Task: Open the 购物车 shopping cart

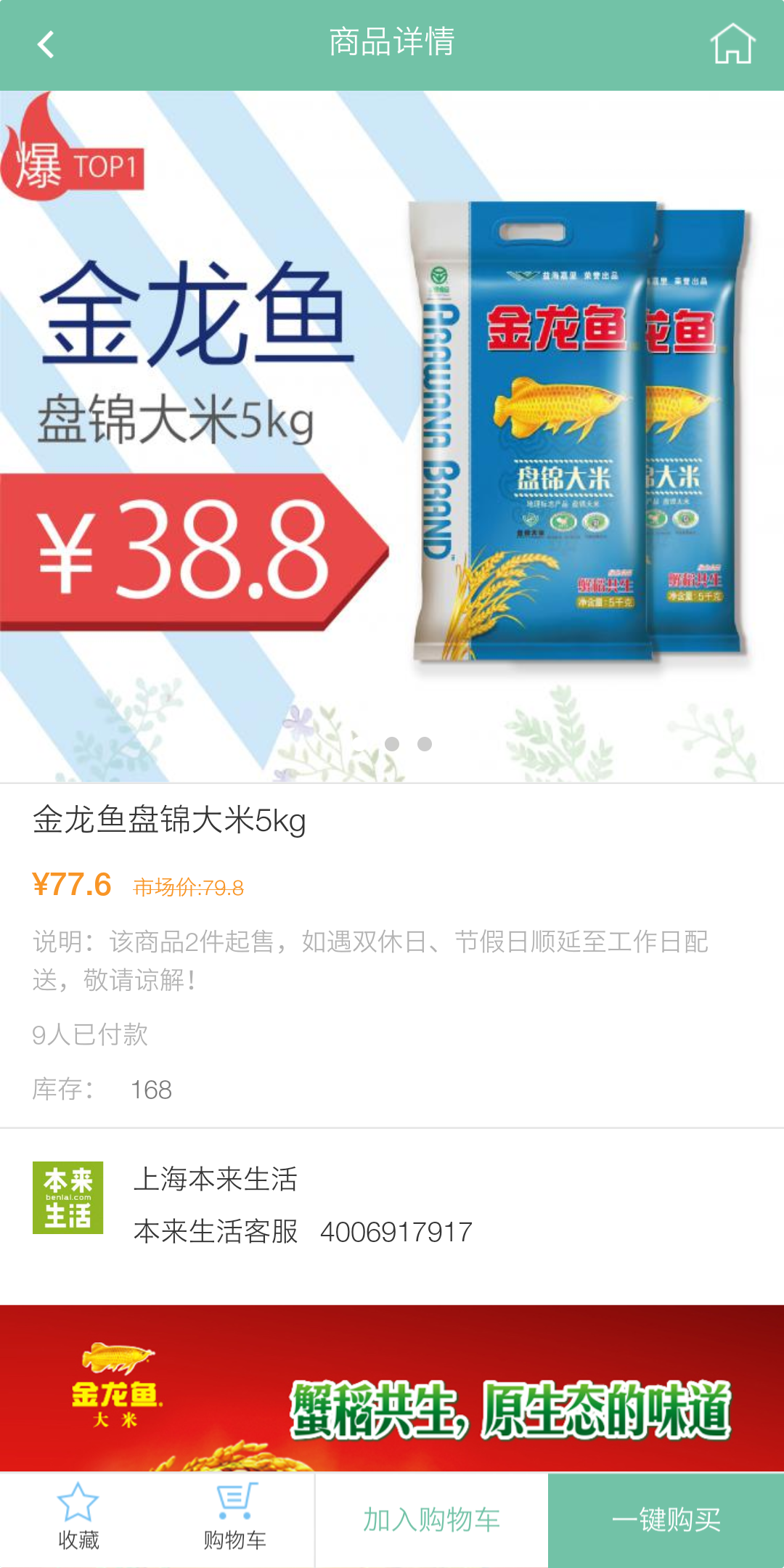Action: [x=234, y=1519]
